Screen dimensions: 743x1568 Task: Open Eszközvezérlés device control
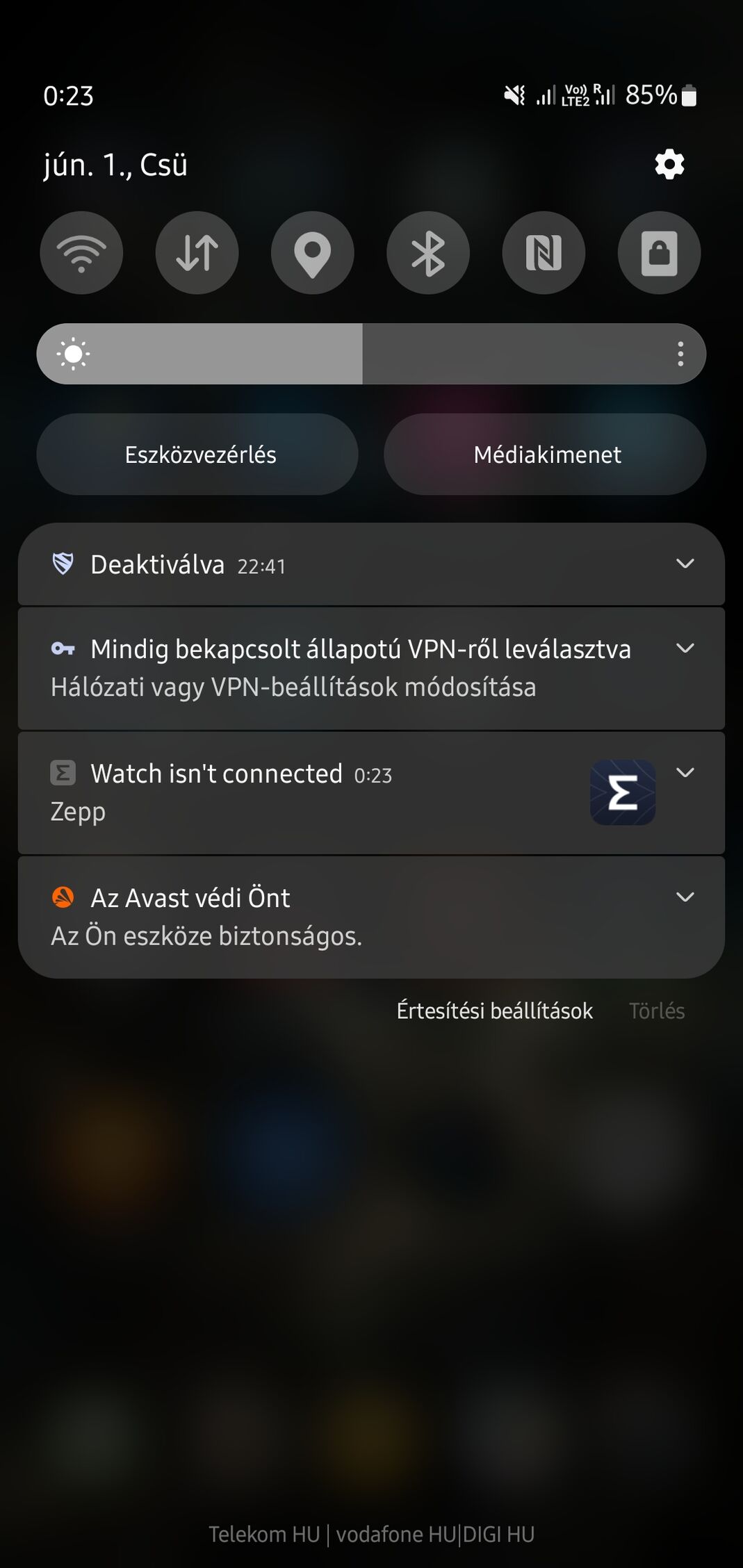click(200, 455)
